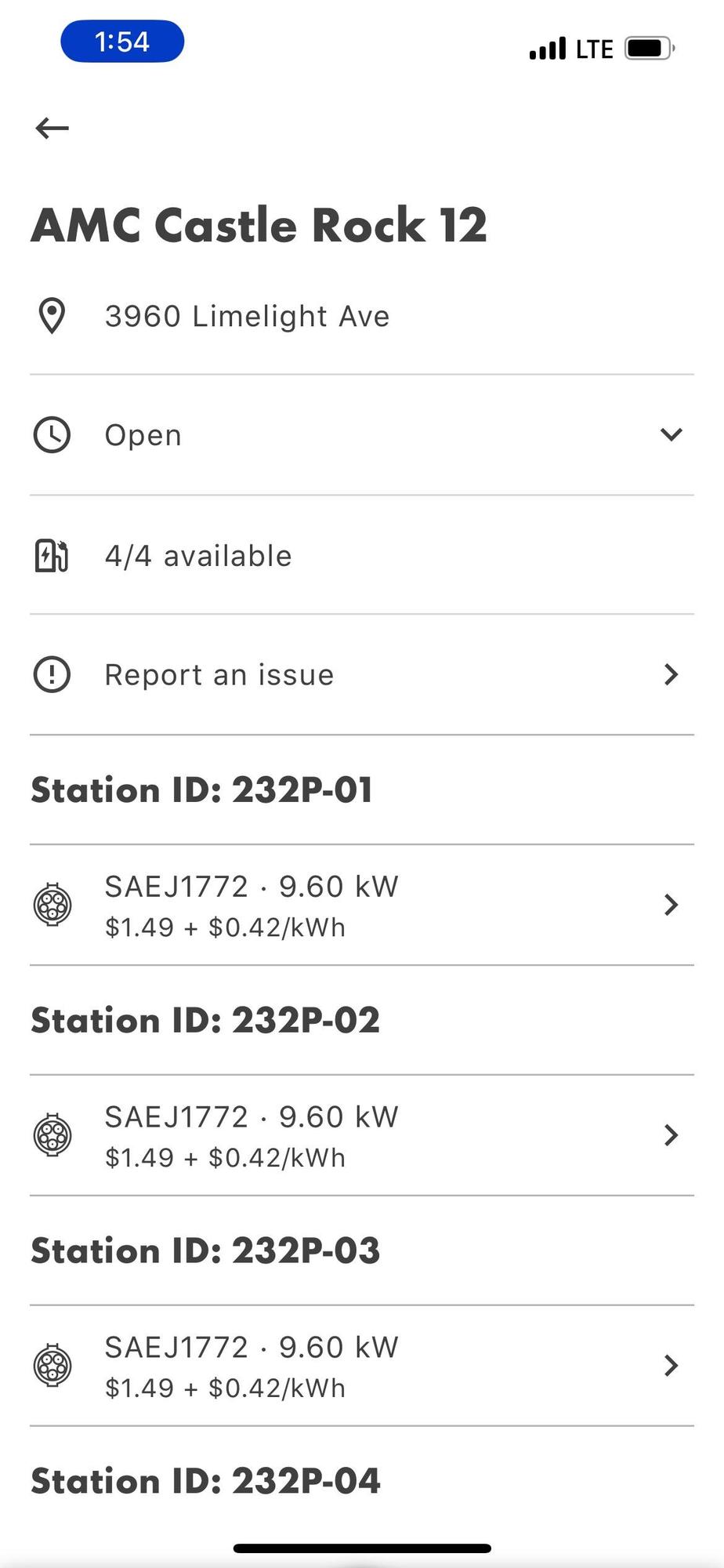Click the clock icon next to Open
Image resolution: width=724 pixels, height=1568 pixels.
click(51, 434)
